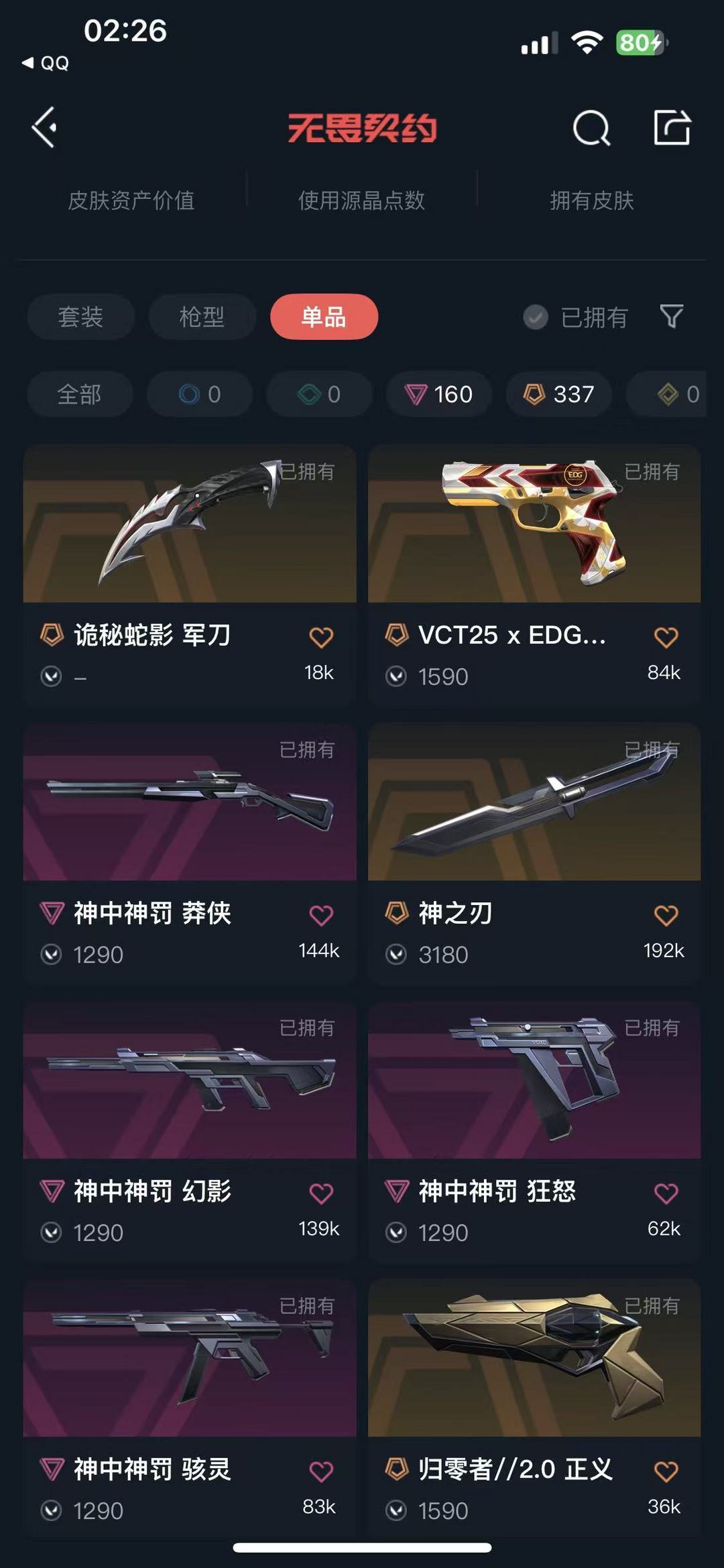Viewport: 724px width, 1568px height.
Task: Like the 神中神罚 莽侠 skin
Action: click(x=321, y=915)
